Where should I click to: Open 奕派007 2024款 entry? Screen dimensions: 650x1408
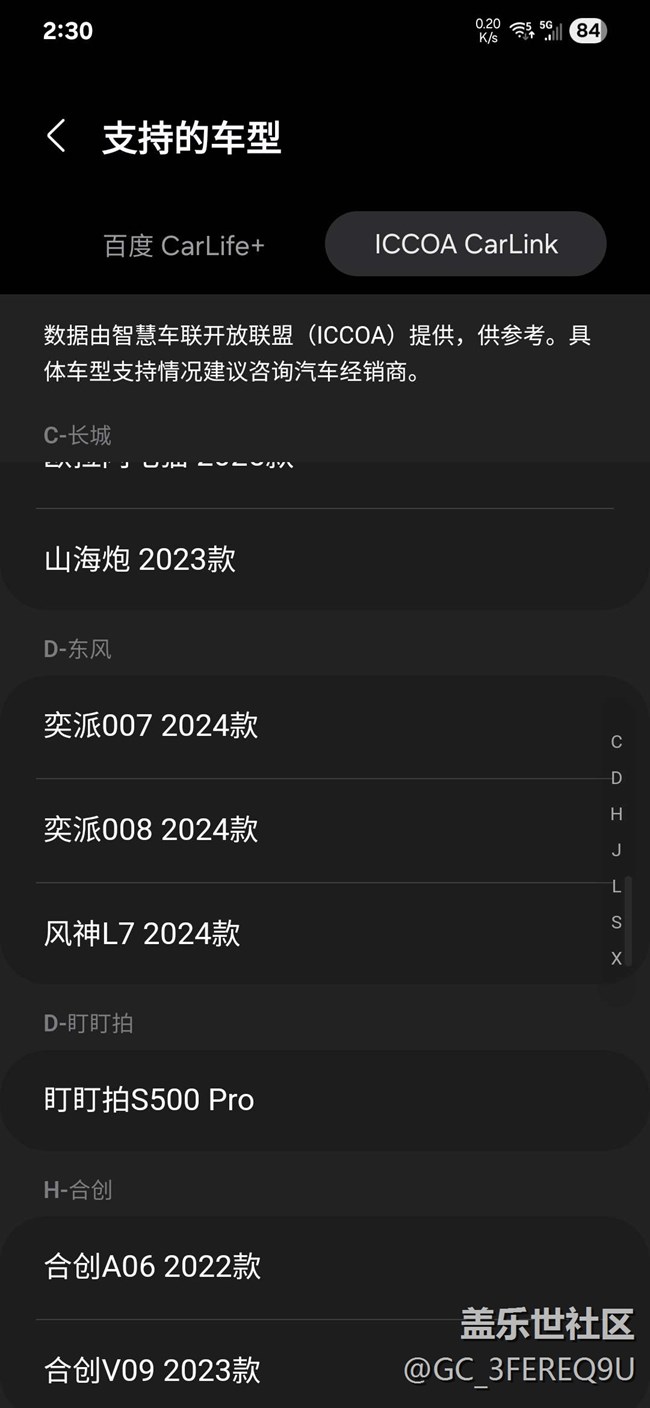(x=325, y=726)
